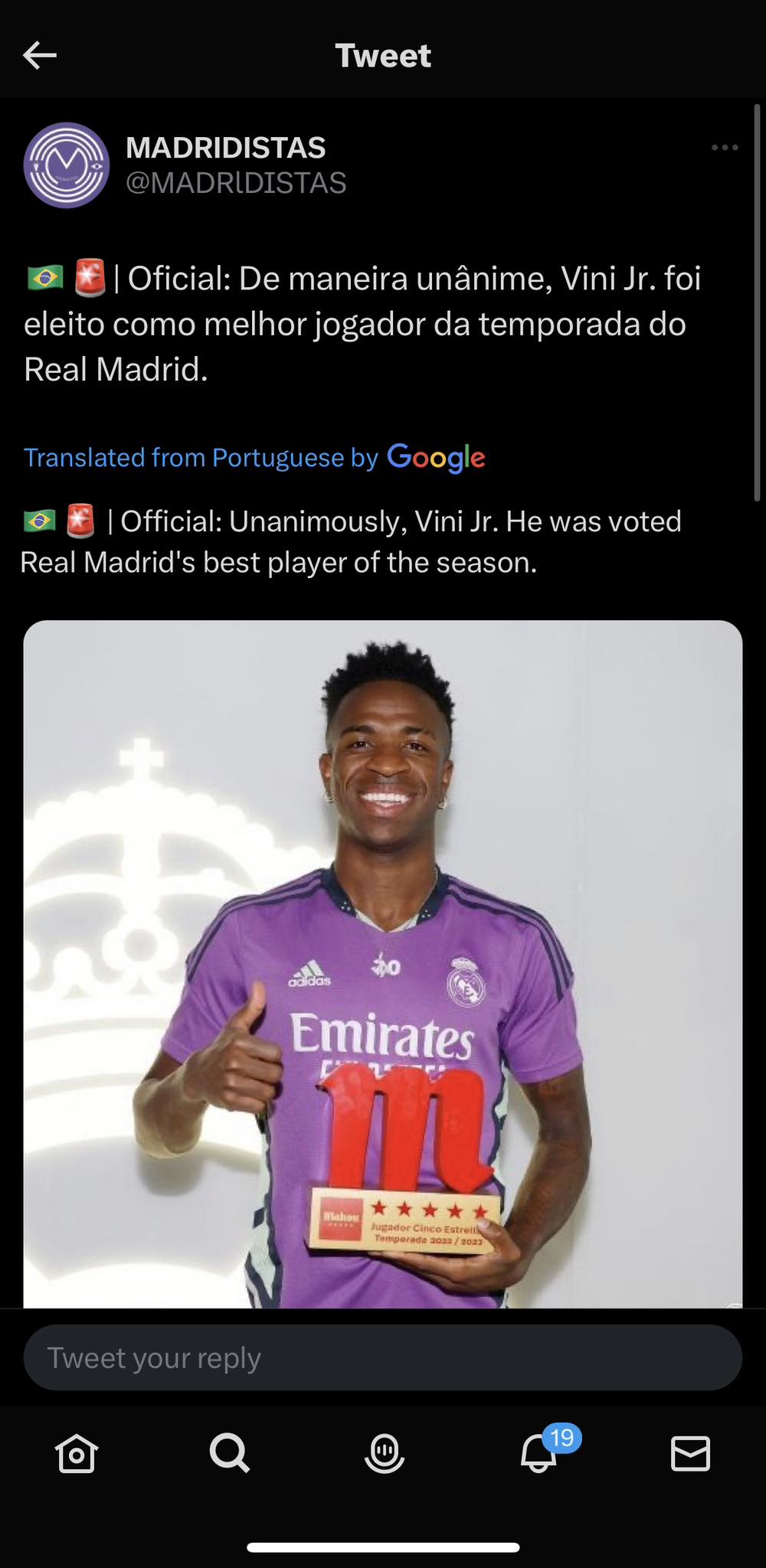Tap the Translated from Portuguese by Google link
Viewport: 766px width, 1568px height.
254,457
